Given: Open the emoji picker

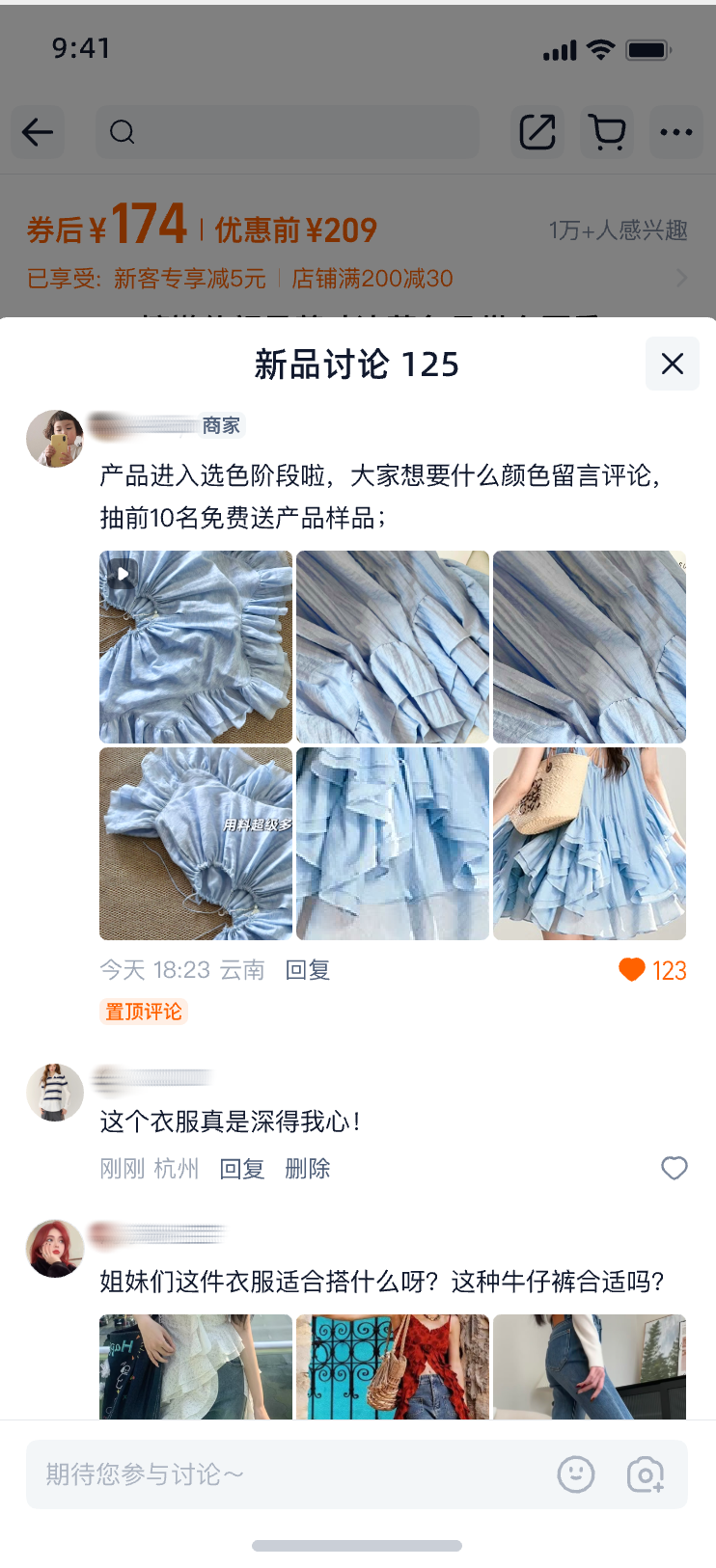Looking at the screenshot, I should click(576, 1474).
